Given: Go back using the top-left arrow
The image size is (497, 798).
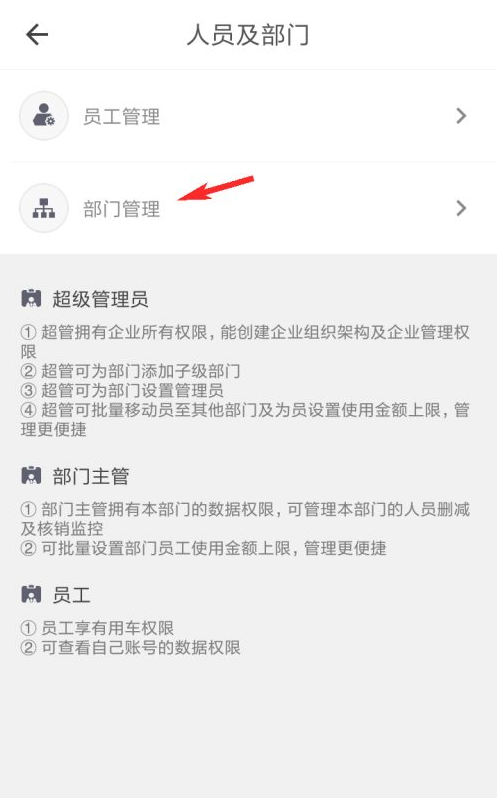Looking at the screenshot, I should point(37,35).
